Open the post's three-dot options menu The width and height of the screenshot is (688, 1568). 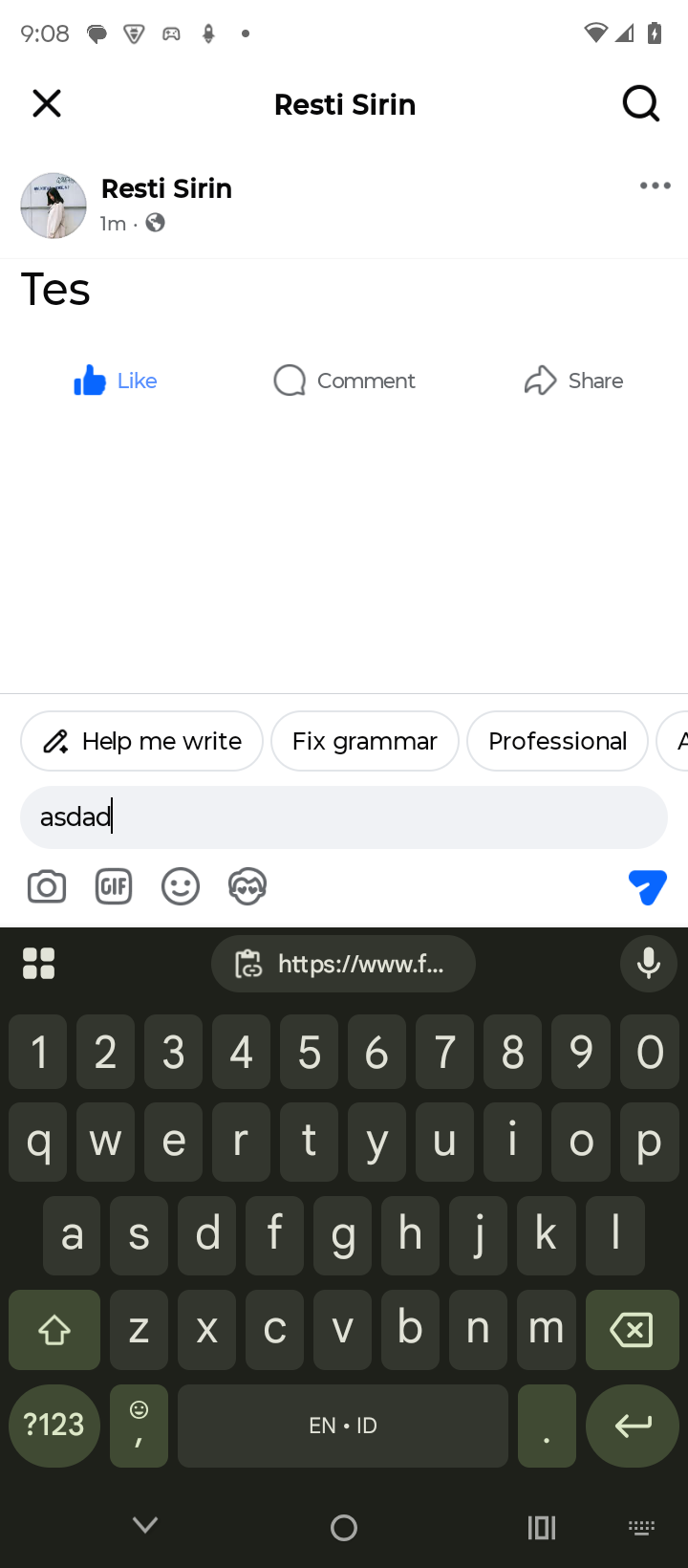click(655, 186)
